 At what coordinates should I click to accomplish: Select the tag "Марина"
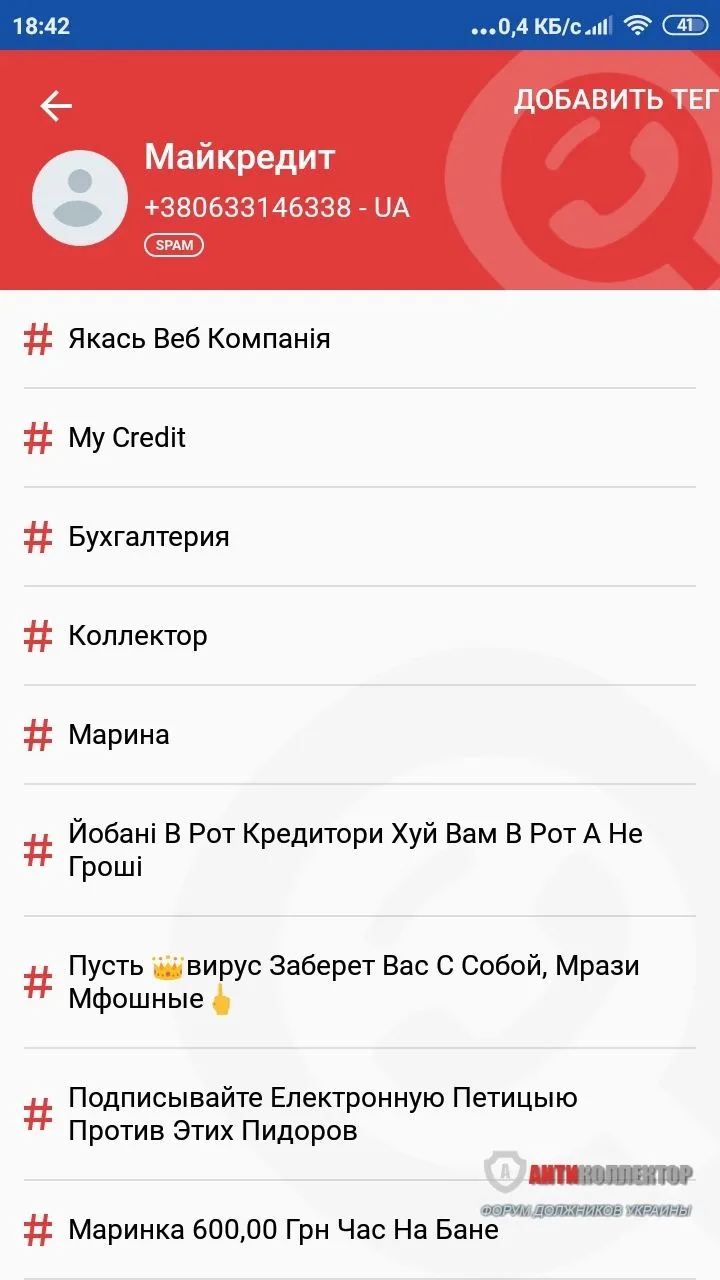pos(119,734)
